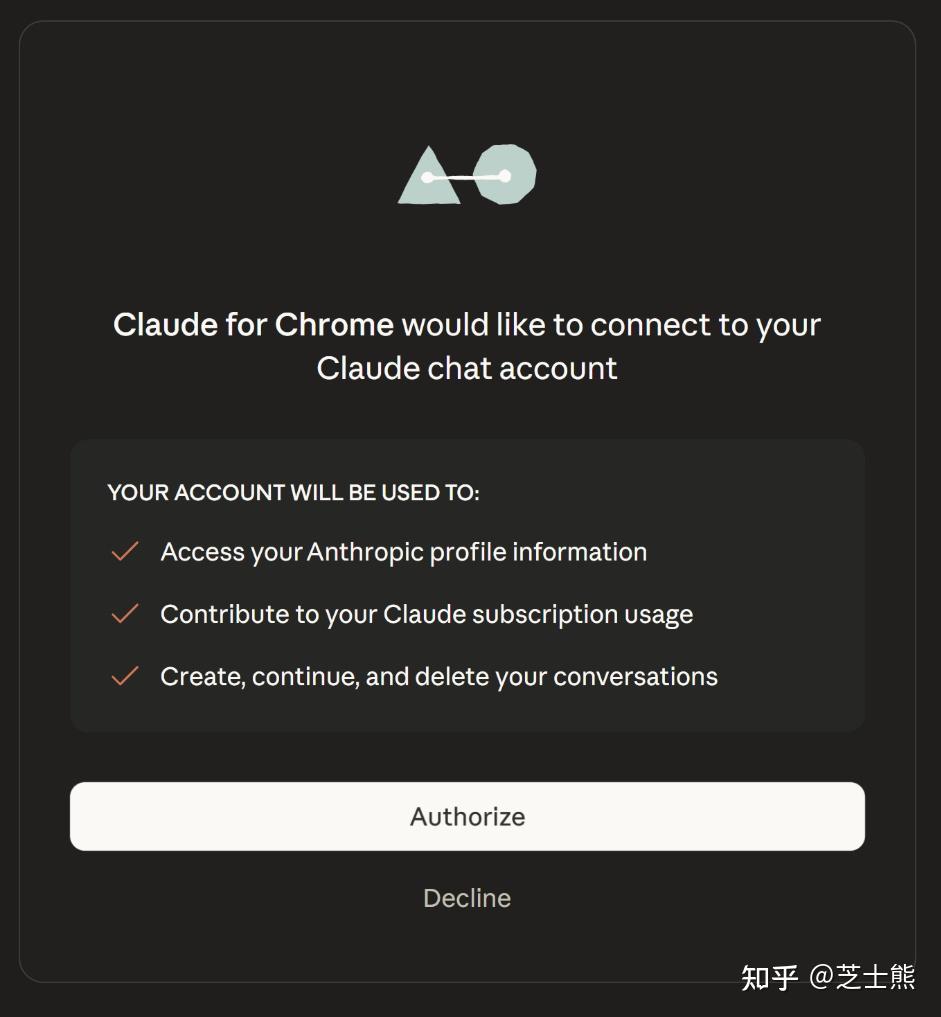This screenshot has height=1017, width=941.
Task: Expand the YOUR ACCOUNT WILL BE USED TO section
Action: click(x=293, y=492)
